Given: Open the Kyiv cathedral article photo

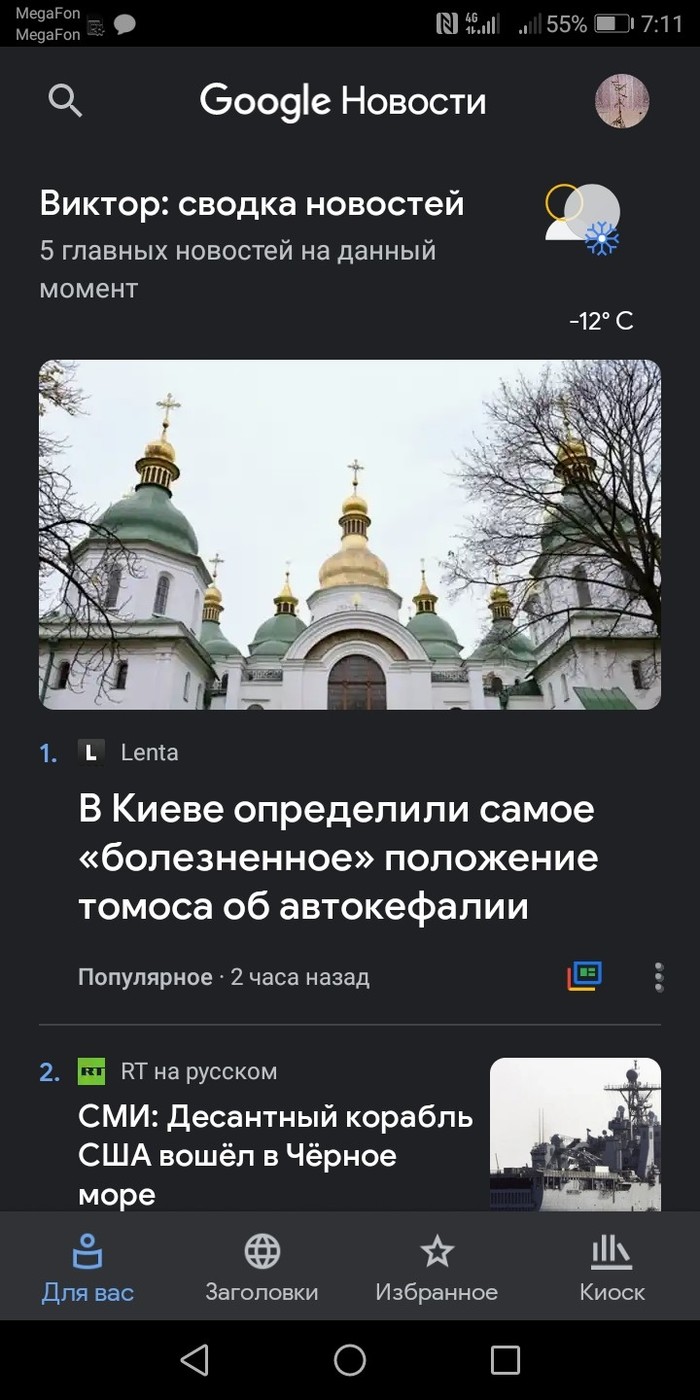Looking at the screenshot, I should 350,534.
